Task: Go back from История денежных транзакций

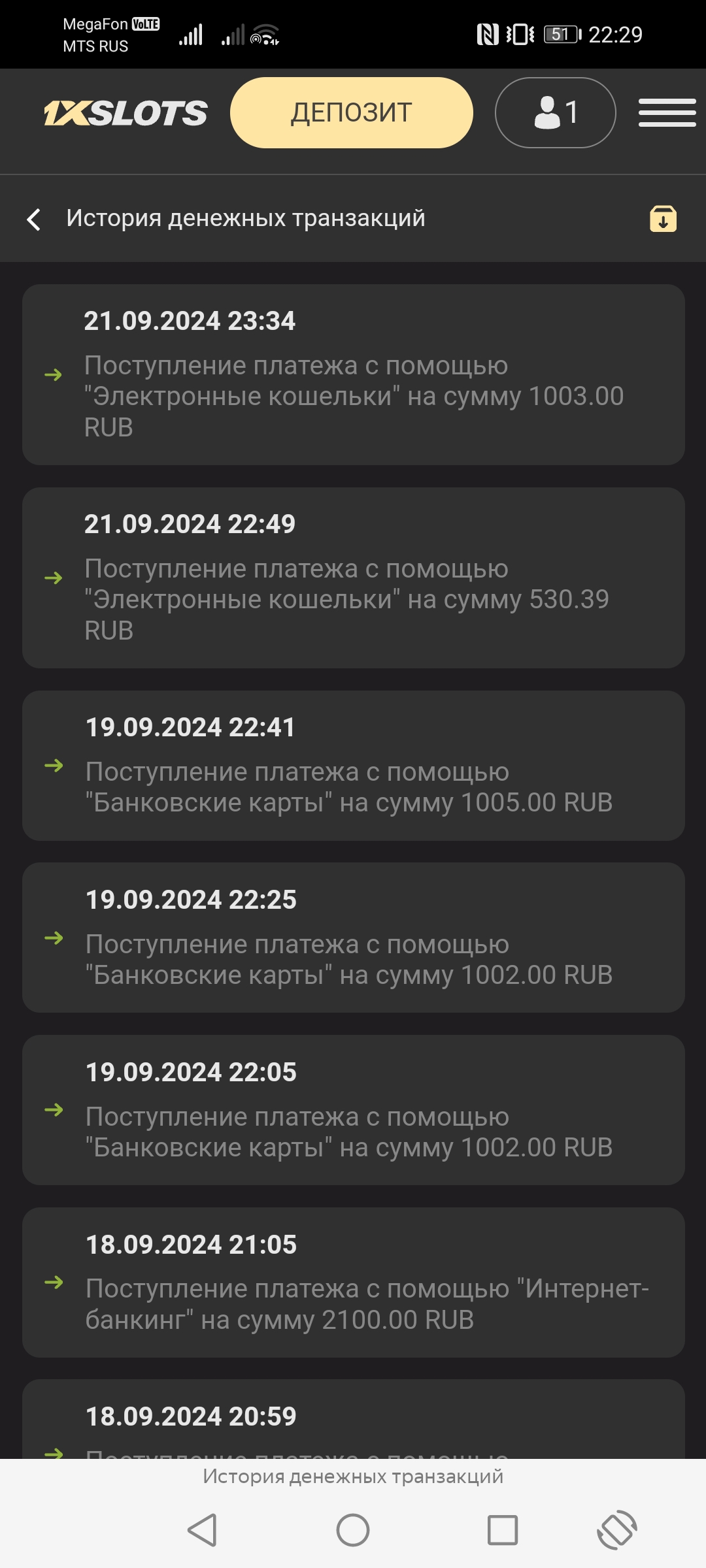Action: [x=34, y=219]
